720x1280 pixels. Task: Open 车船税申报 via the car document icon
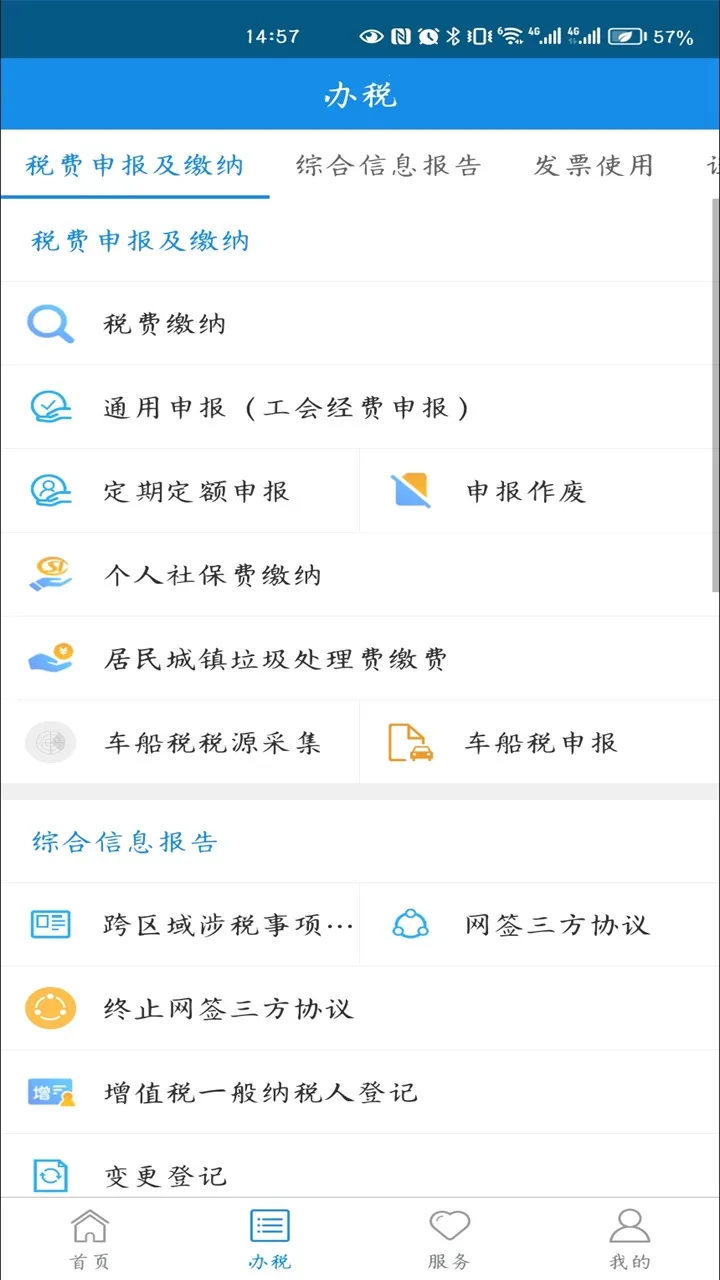pyautogui.click(x=410, y=742)
